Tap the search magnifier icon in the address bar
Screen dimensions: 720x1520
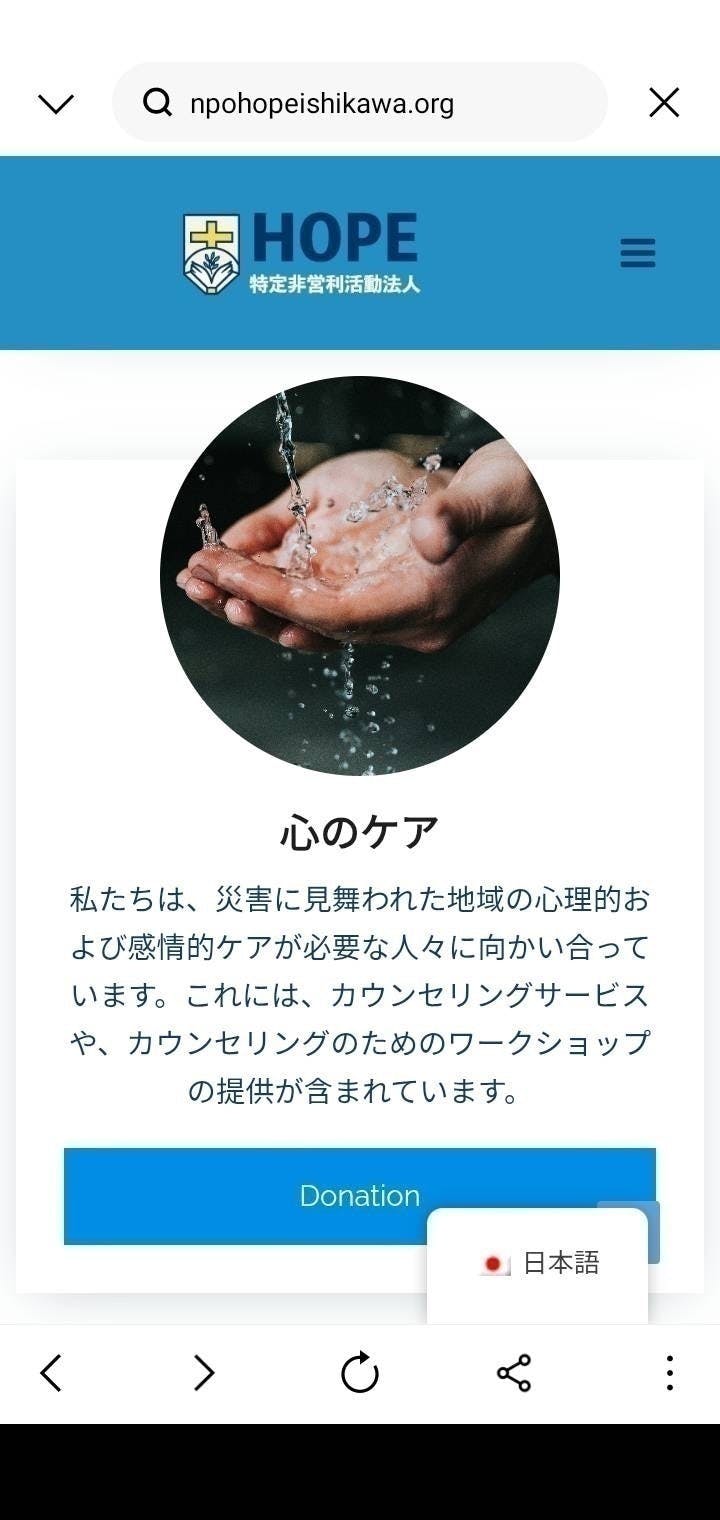(x=158, y=101)
